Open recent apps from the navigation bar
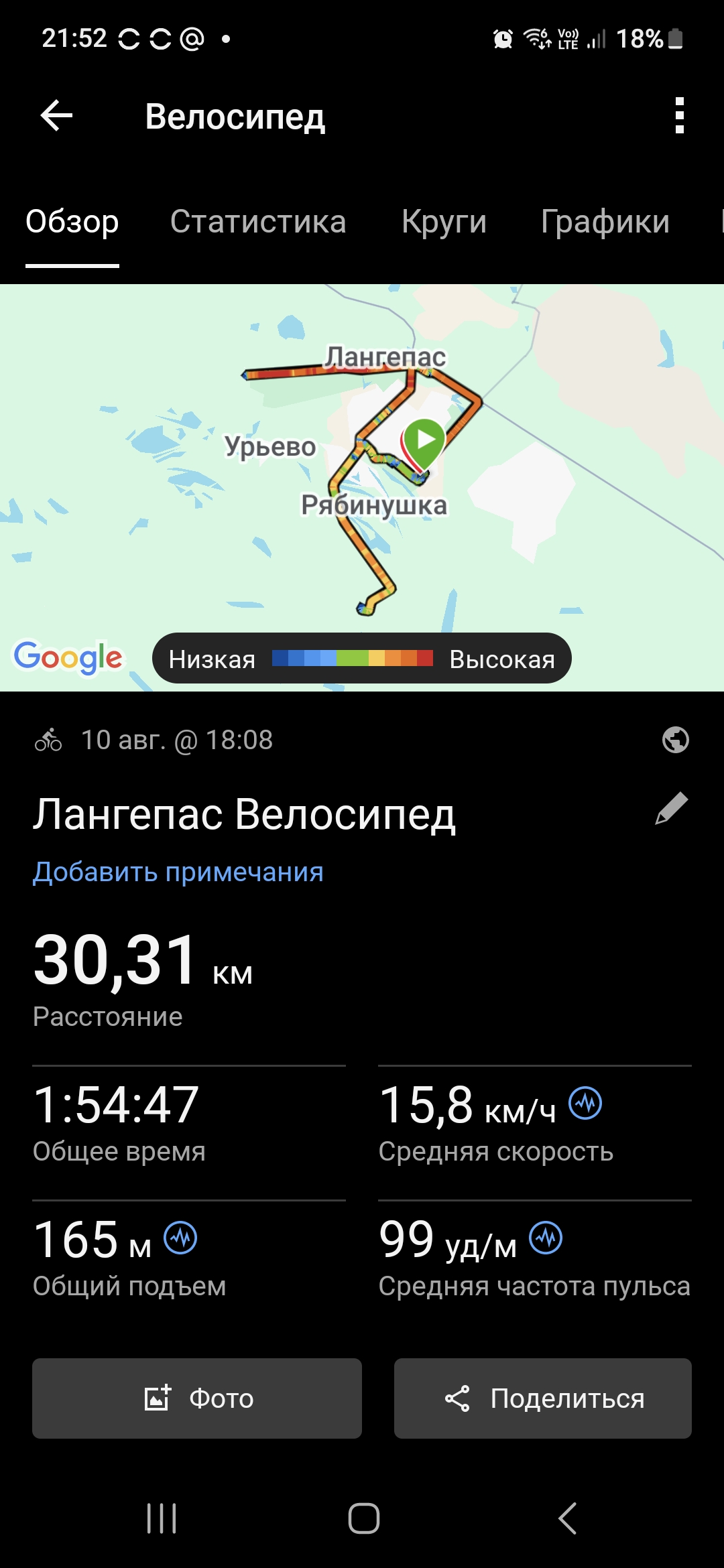The height and width of the screenshot is (1568, 724). 162,1518
